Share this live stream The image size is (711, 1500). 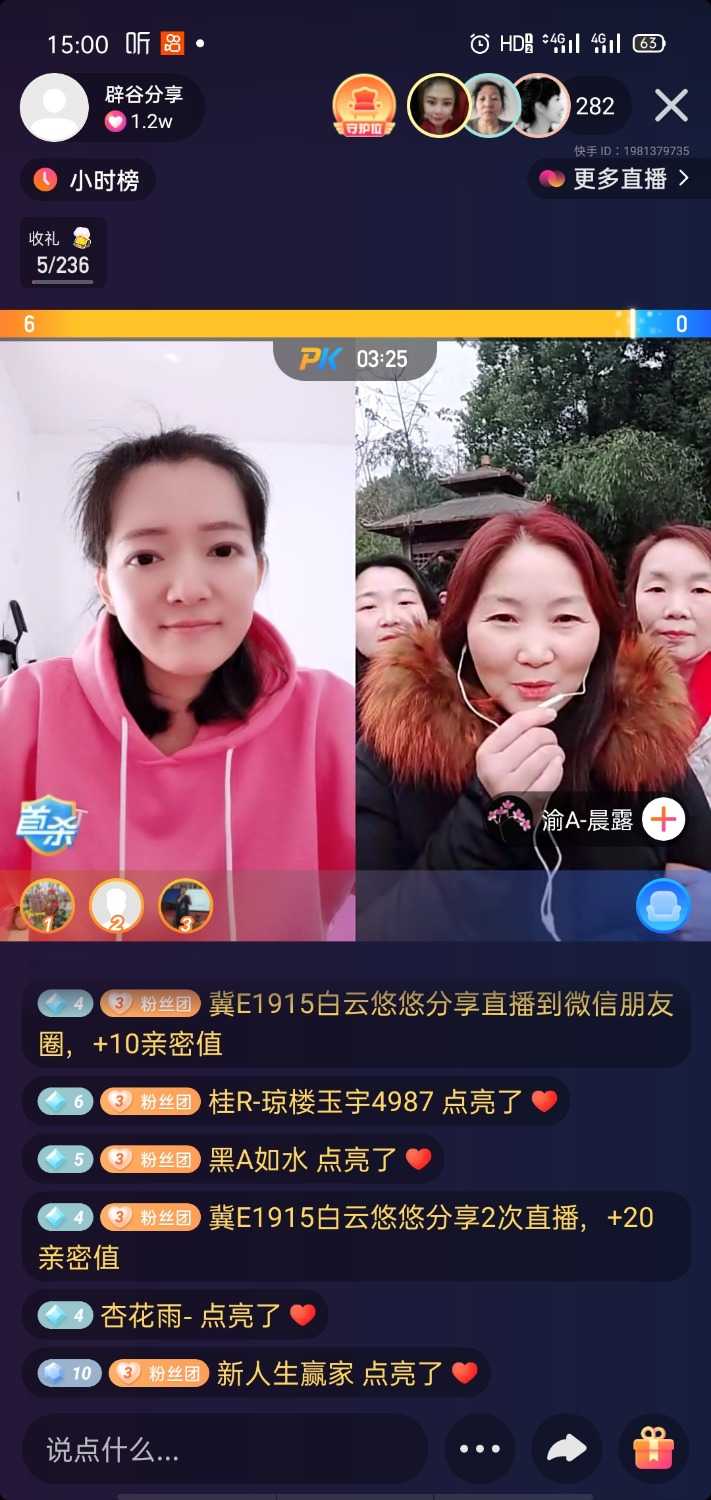[x=567, y=1449]
